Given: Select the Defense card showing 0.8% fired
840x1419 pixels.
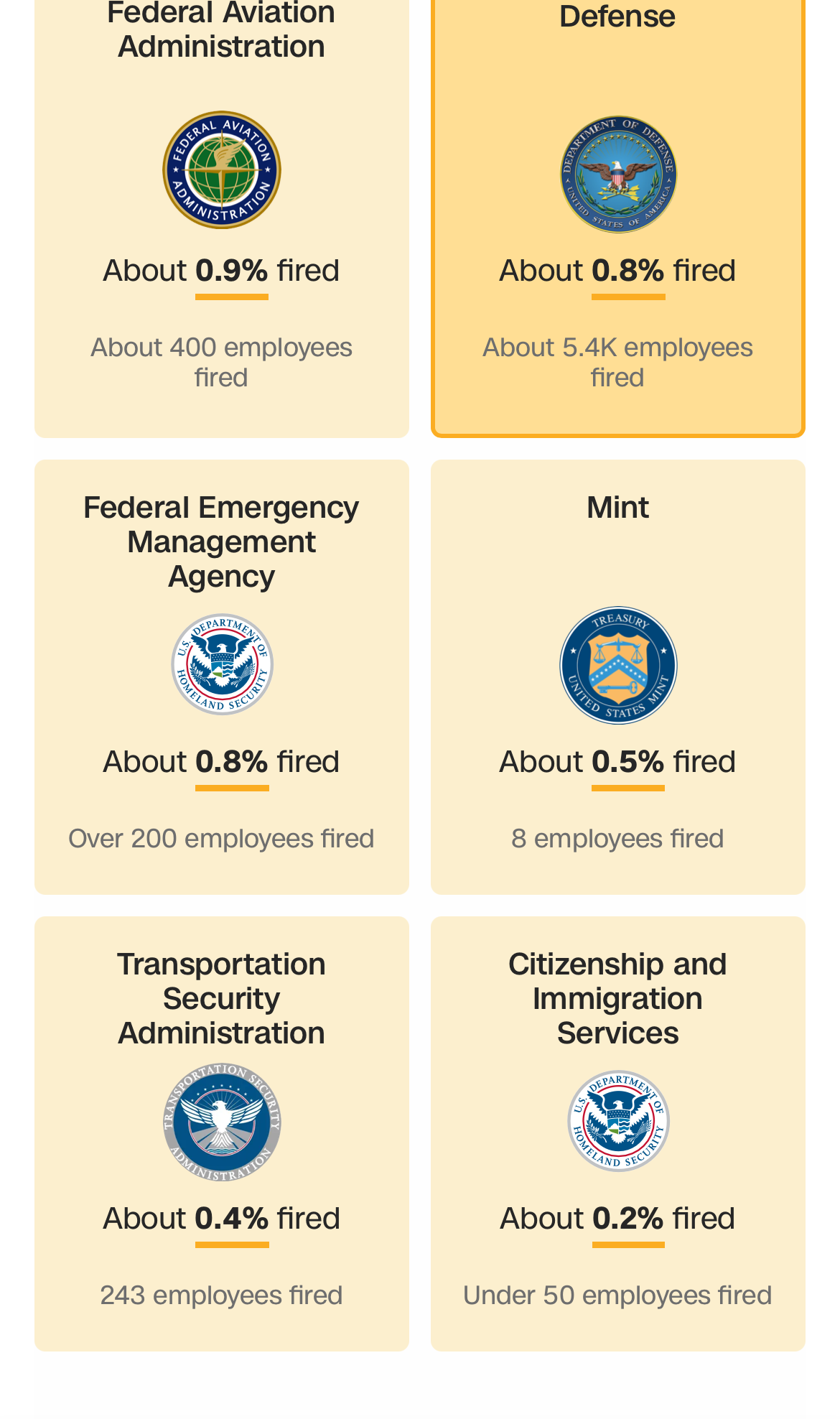Looking at the screenshot, I should [x=617, y=215].
